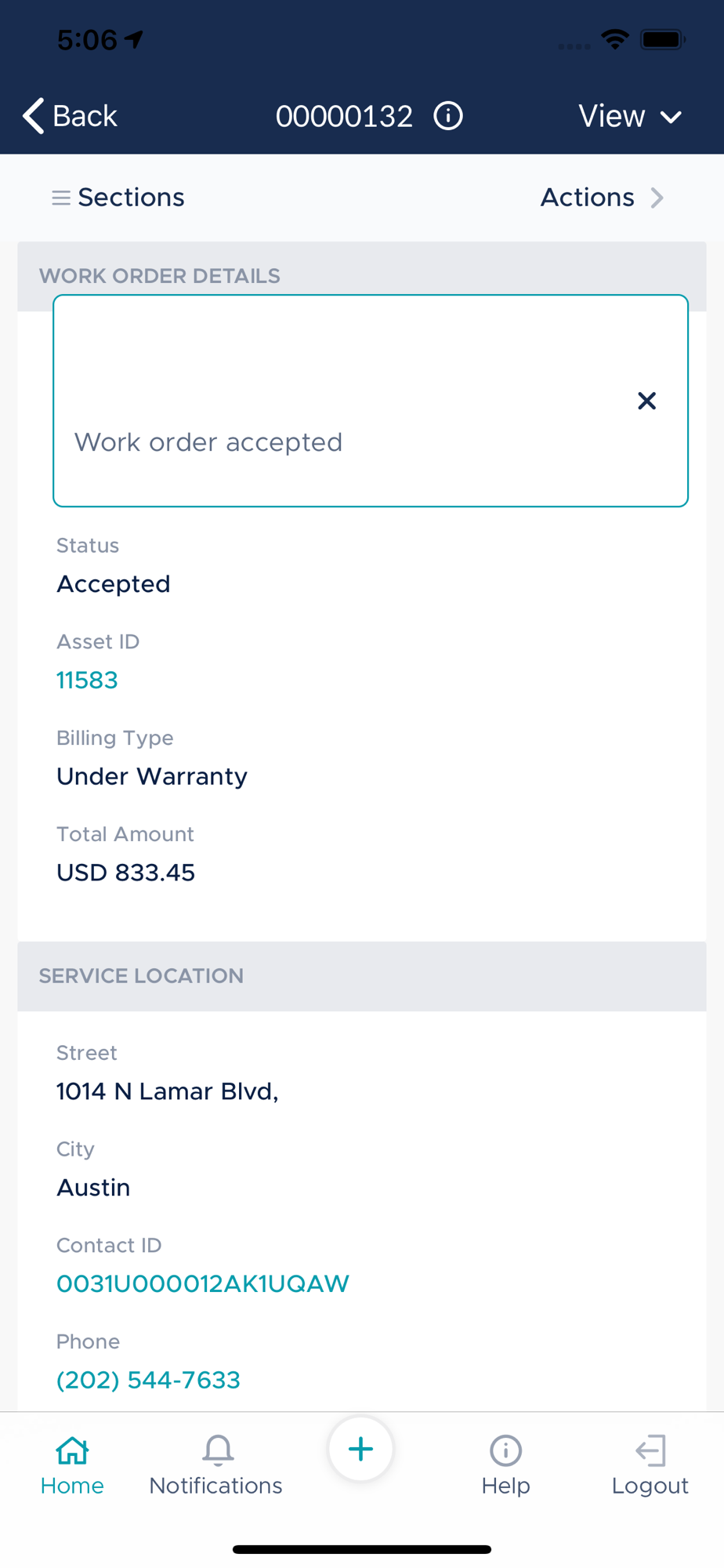This screenshot has height=1568, width=724.
Task: Open contact 0031U000012AK1UQAW
Action: tap(203, 1283)
